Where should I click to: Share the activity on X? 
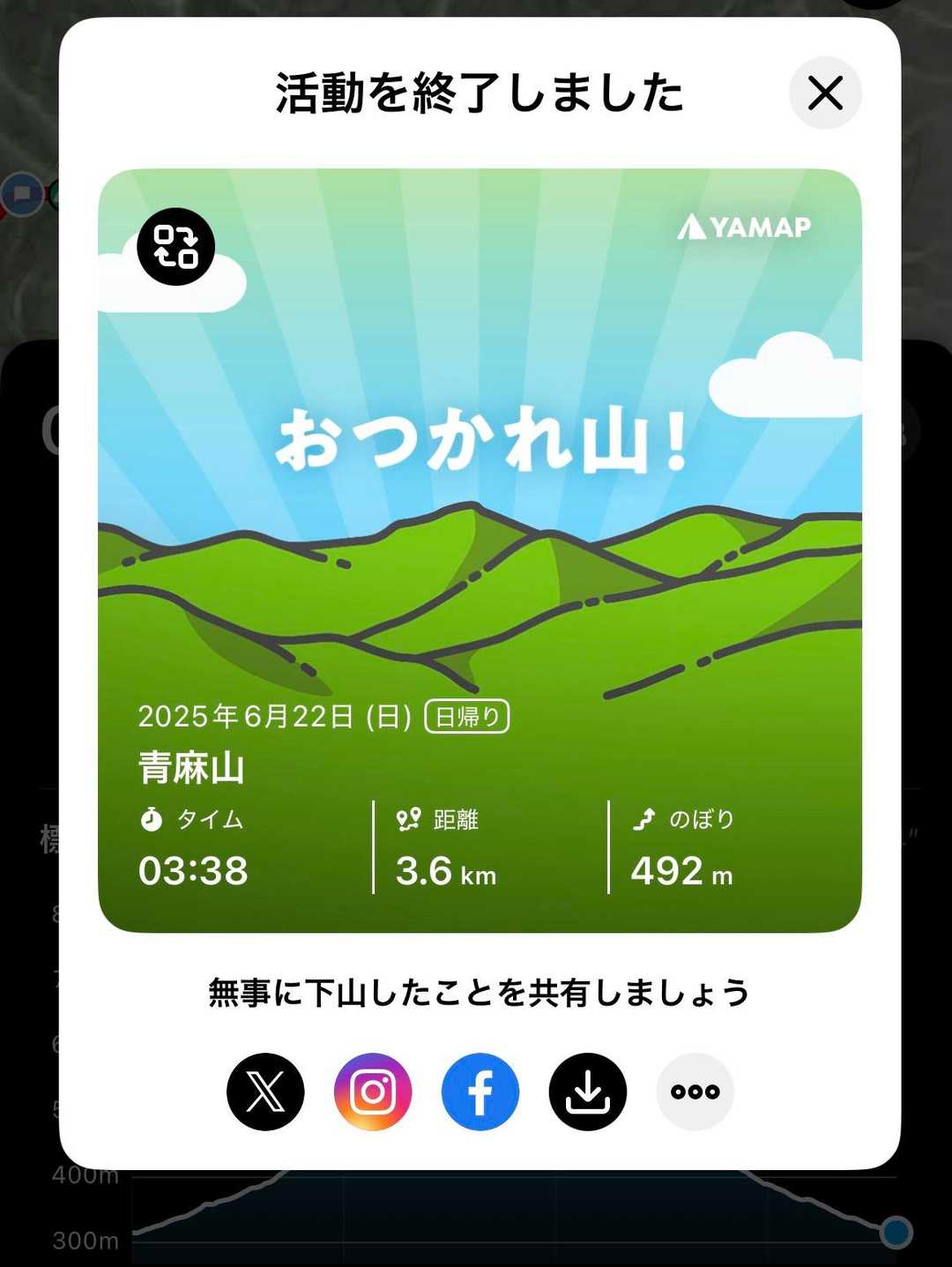(x=265, y=1092)
